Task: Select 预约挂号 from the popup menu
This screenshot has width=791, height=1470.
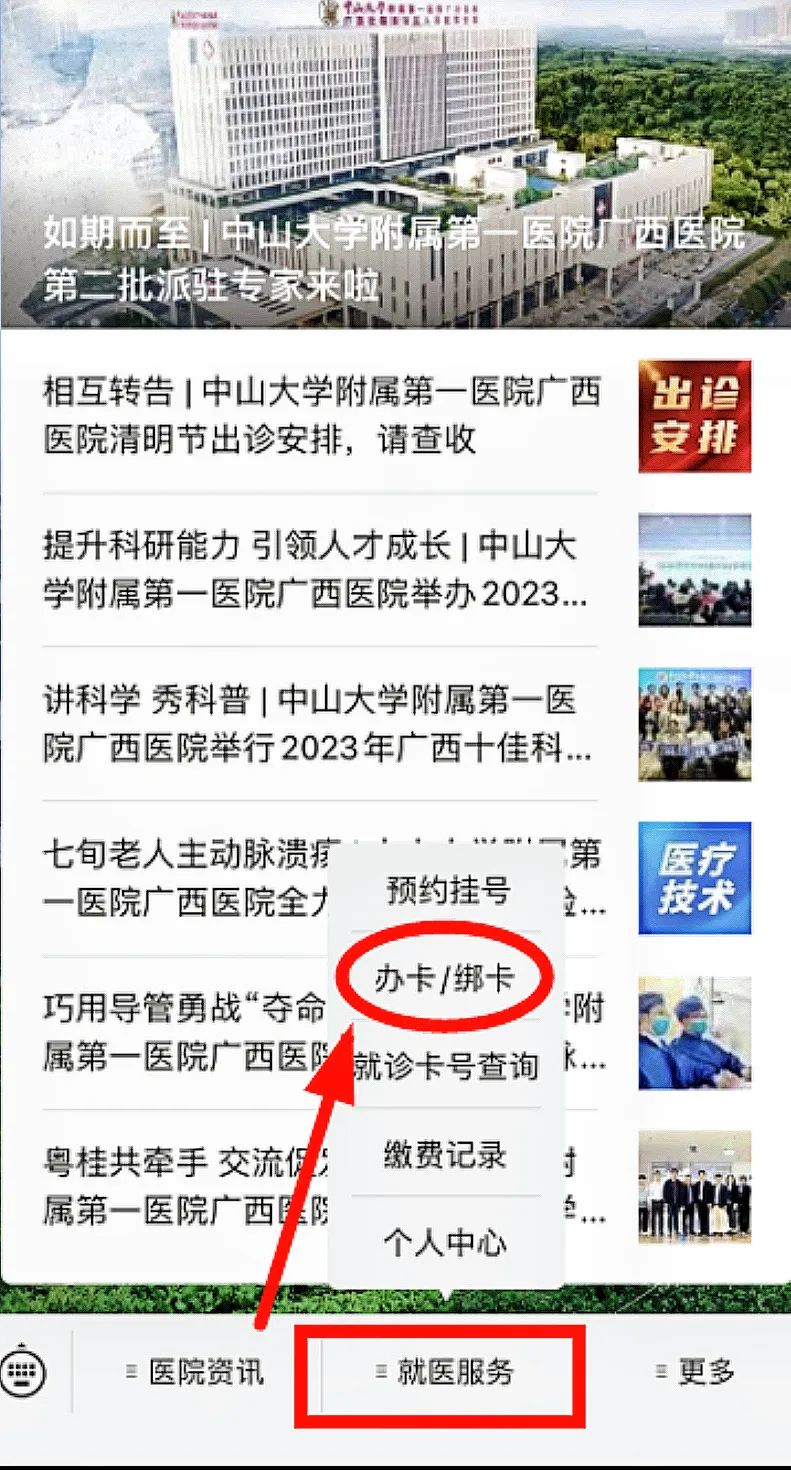Action: [x=447, y=890]
